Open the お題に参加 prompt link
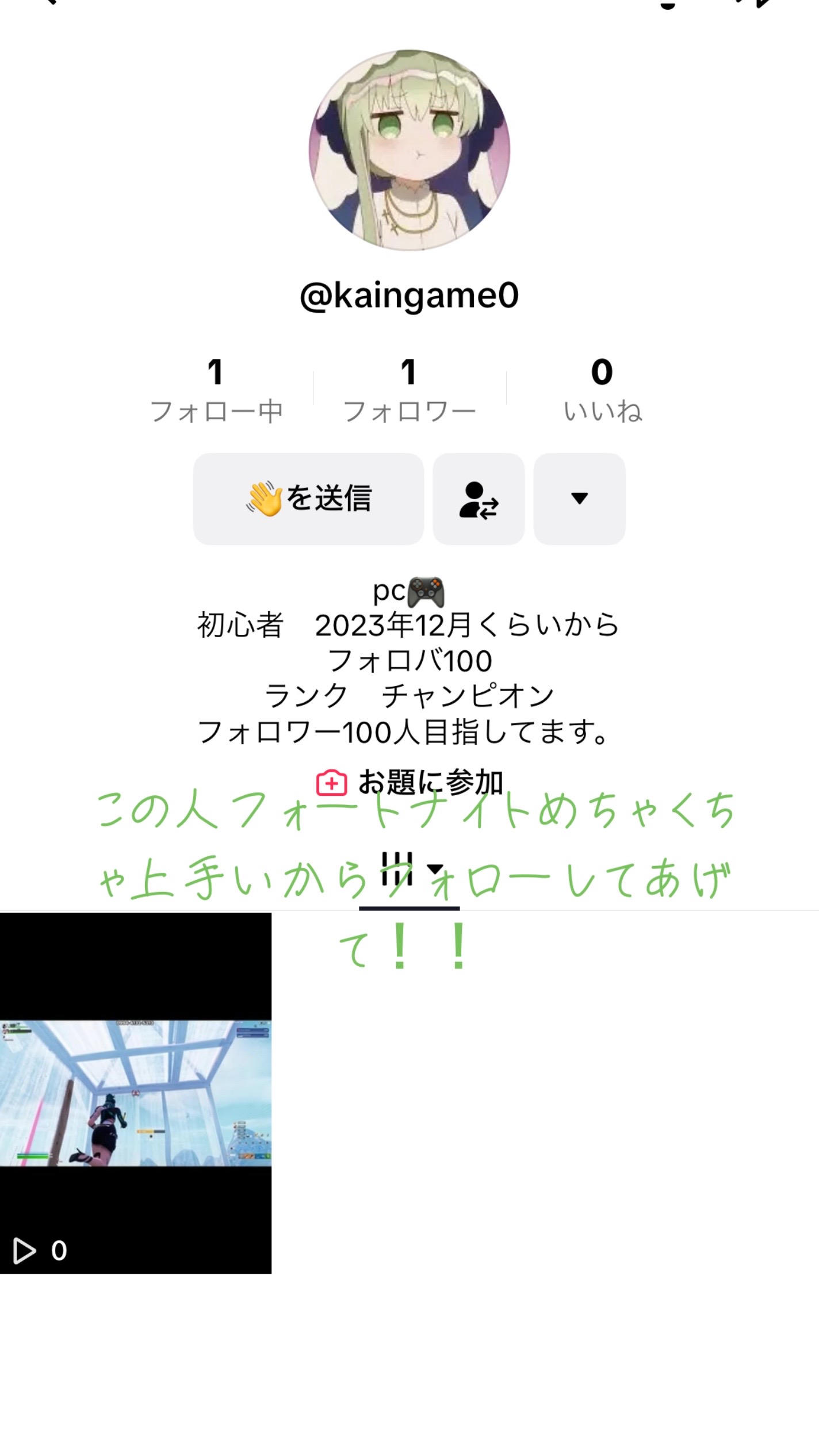The image size is (819, 1456). tap(409, 782)
